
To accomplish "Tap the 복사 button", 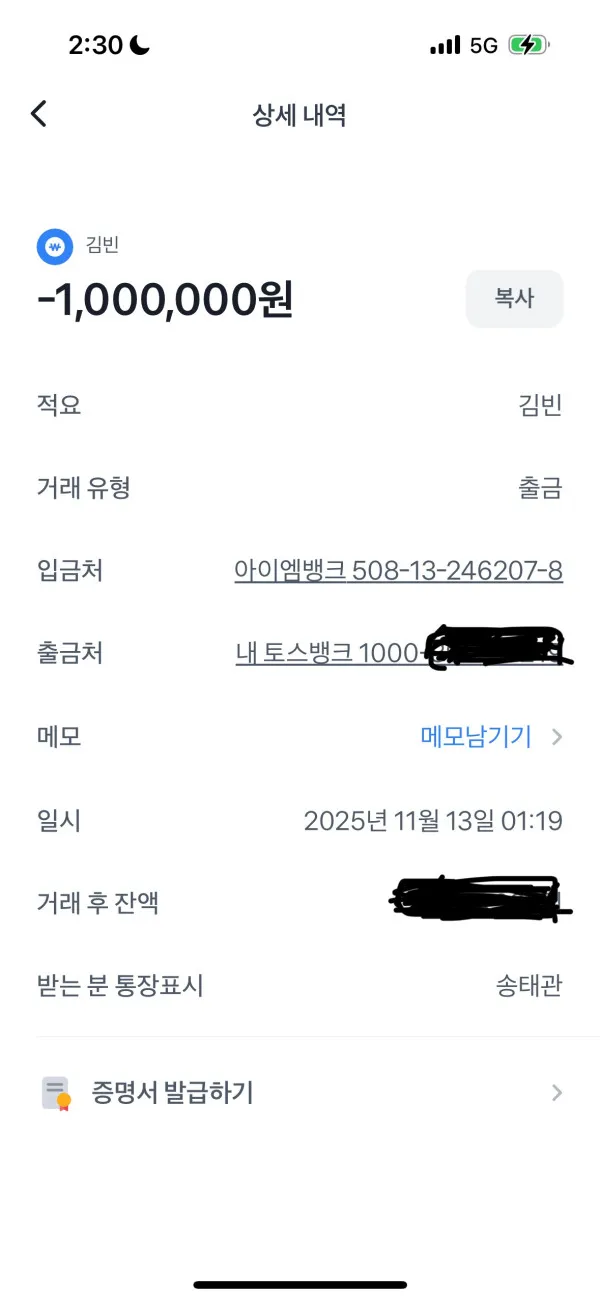I will [514, 299].
